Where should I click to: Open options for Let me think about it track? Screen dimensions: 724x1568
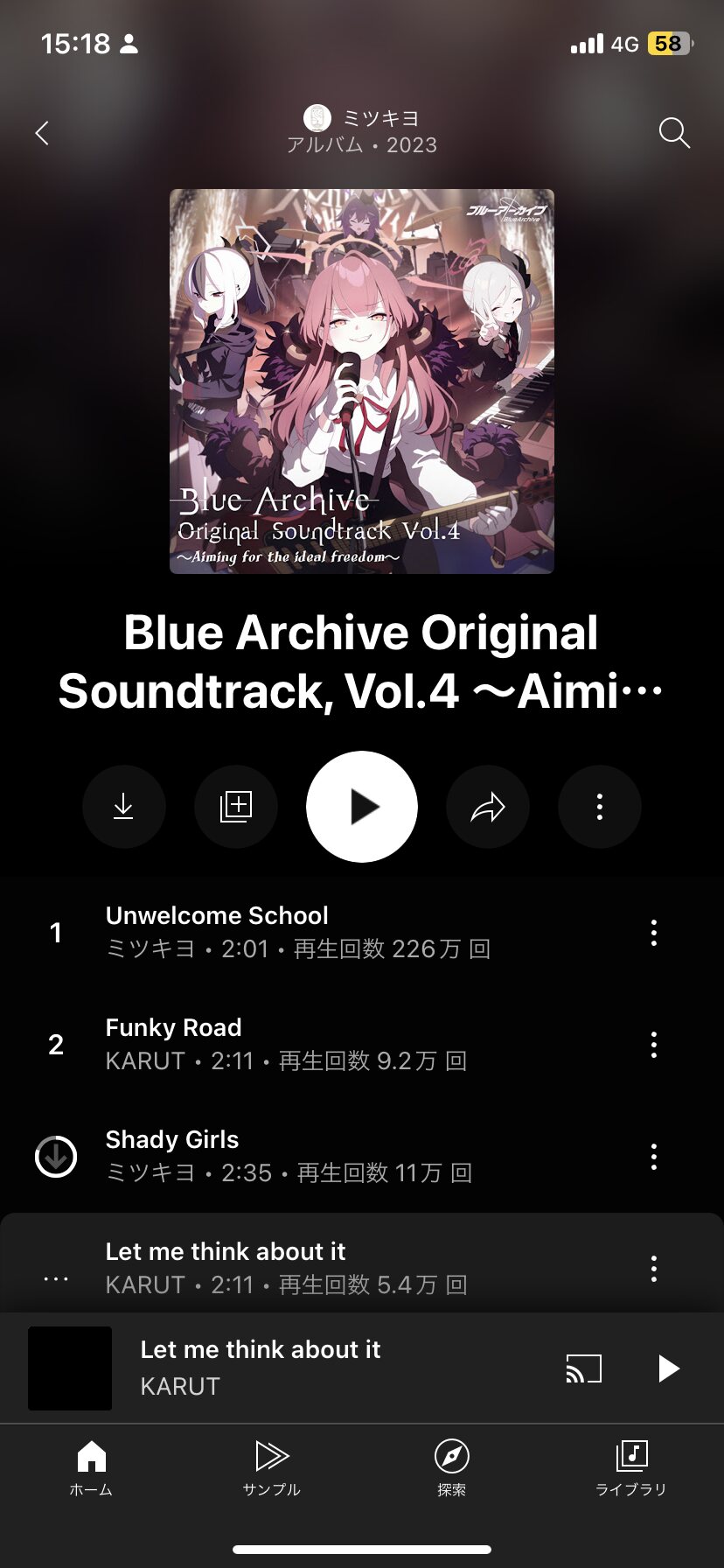click(654, 1269)
